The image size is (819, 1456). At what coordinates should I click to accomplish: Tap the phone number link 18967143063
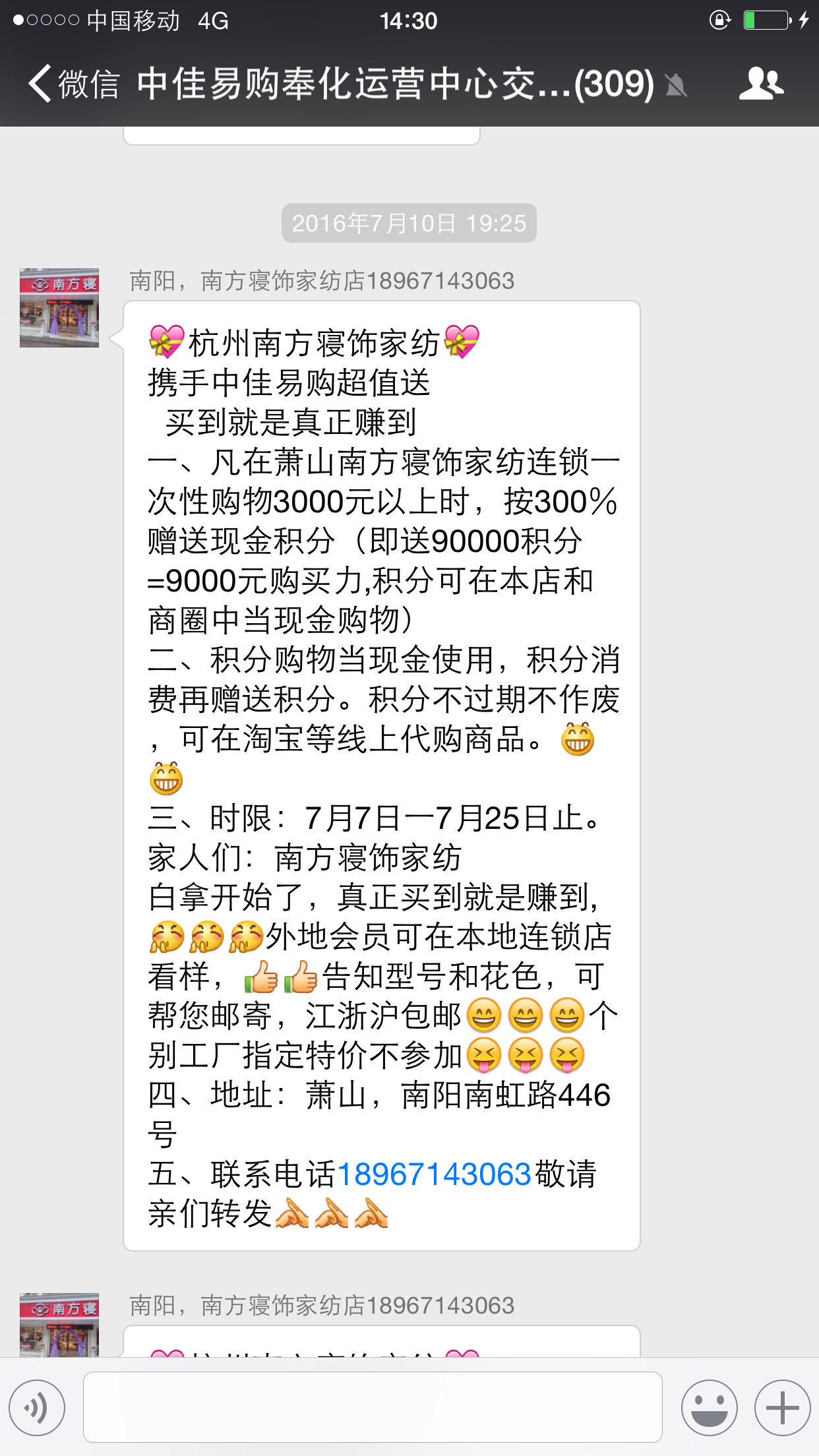434,1174
